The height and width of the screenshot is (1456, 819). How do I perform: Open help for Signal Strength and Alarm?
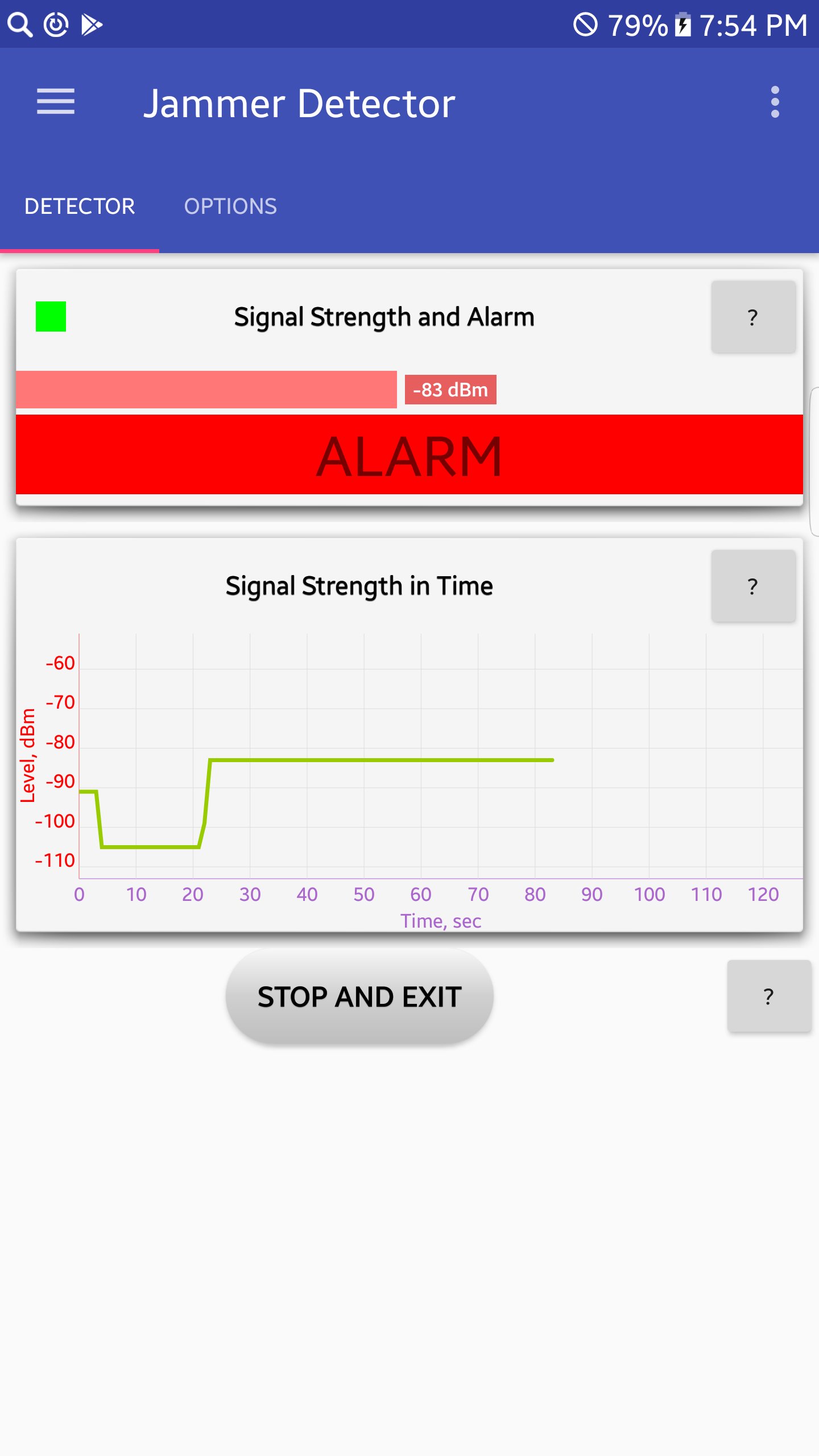click(753, 317)
